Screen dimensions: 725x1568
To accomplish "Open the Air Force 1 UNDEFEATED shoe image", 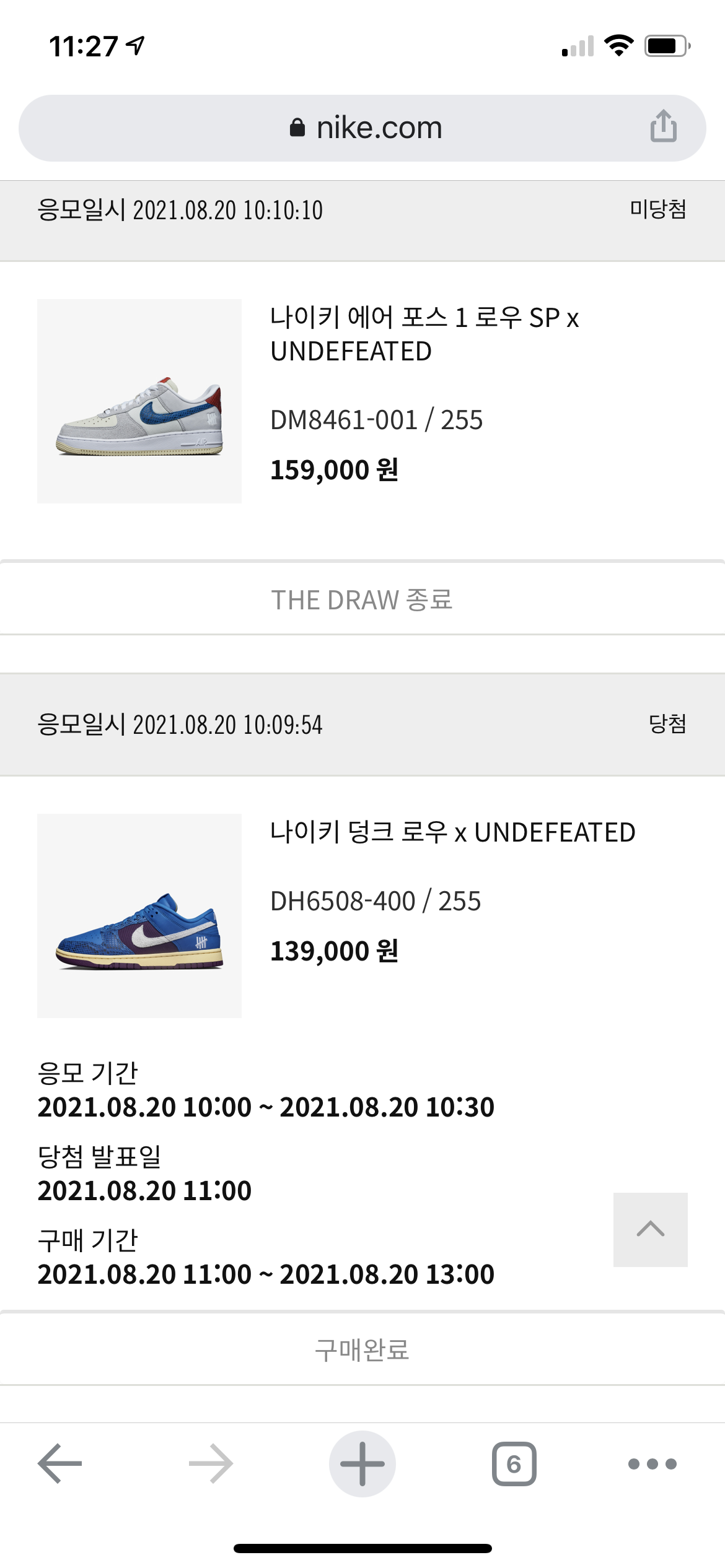I will coord(139,401).
